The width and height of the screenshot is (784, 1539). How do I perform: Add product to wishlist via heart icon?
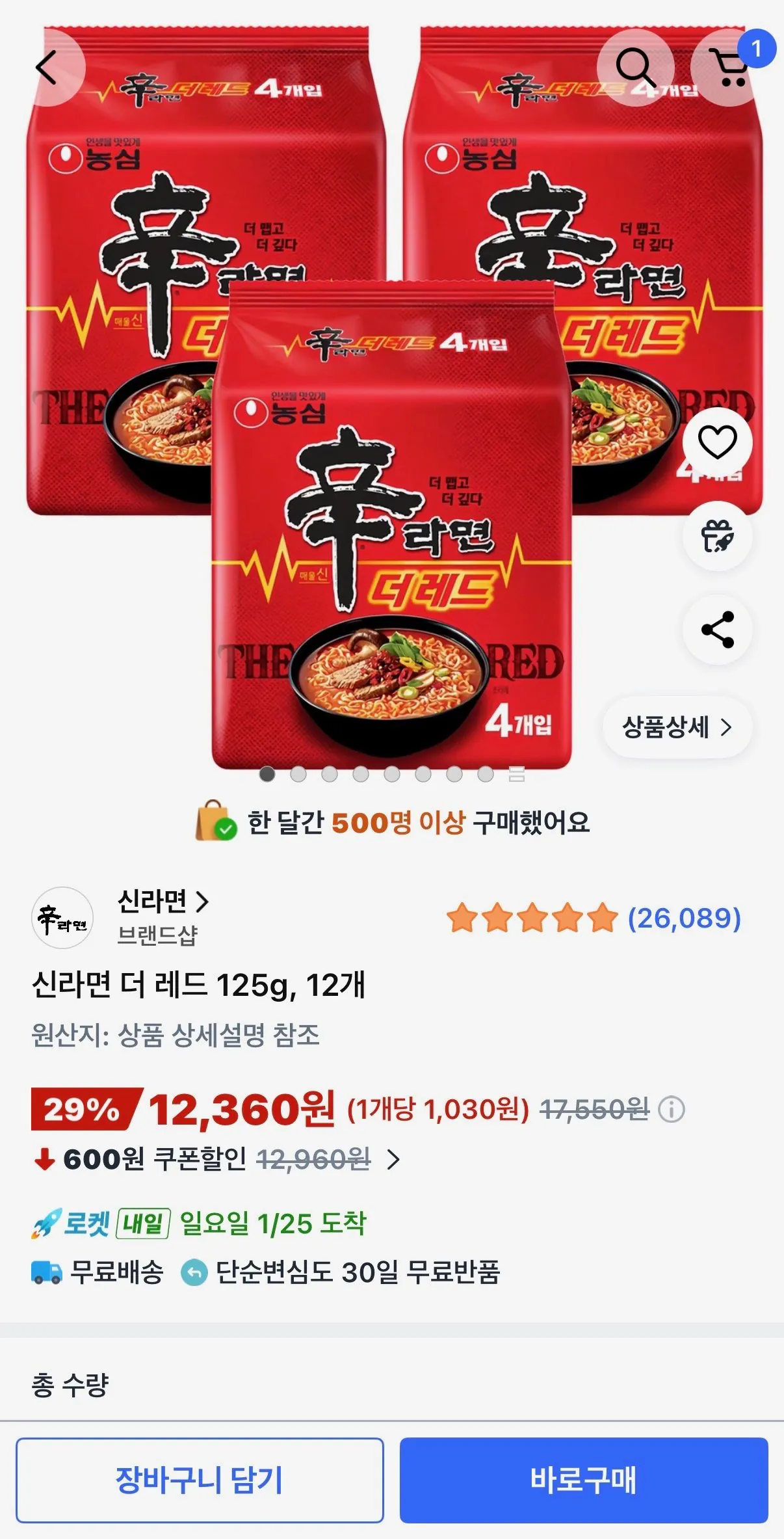(717, 442)
